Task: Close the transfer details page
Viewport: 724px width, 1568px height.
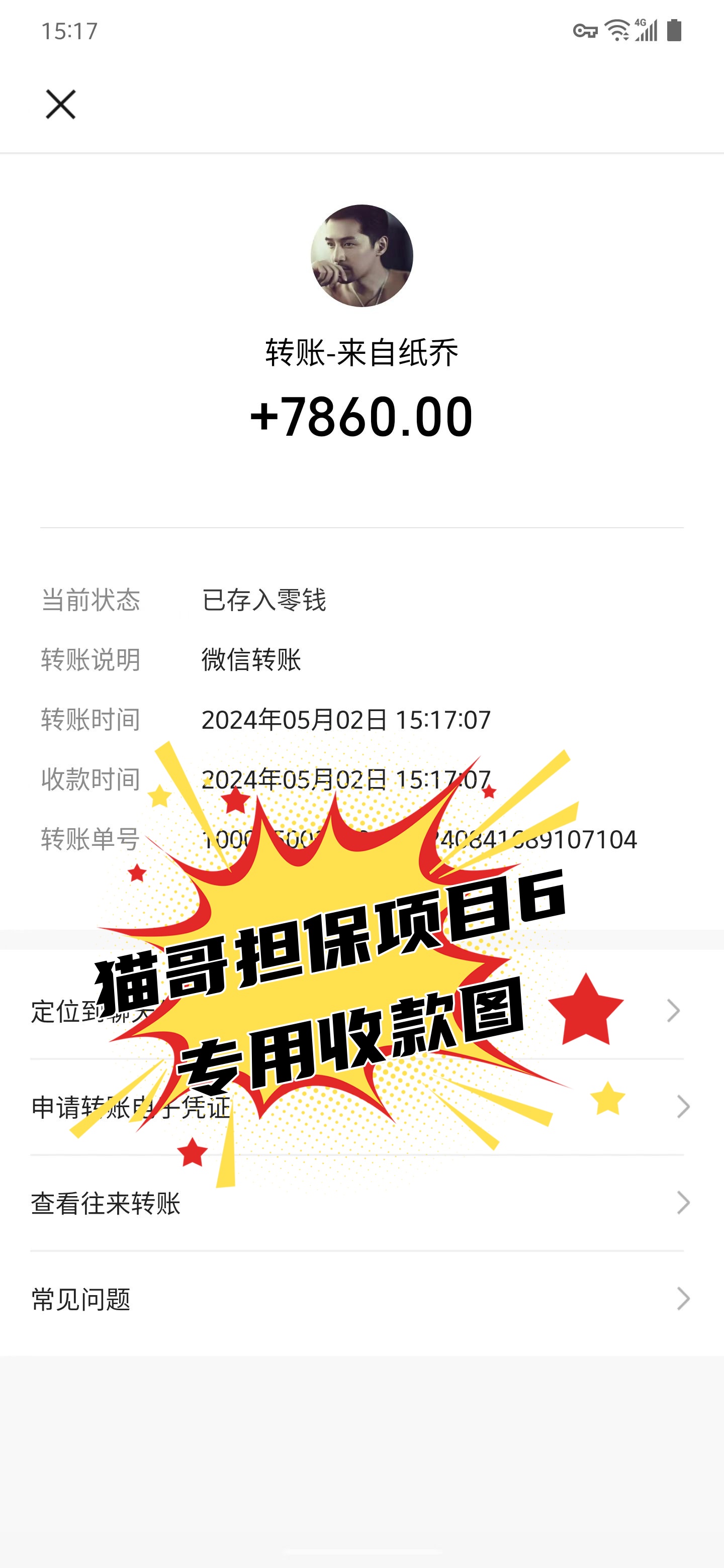Action: click(x=60, y=104)
